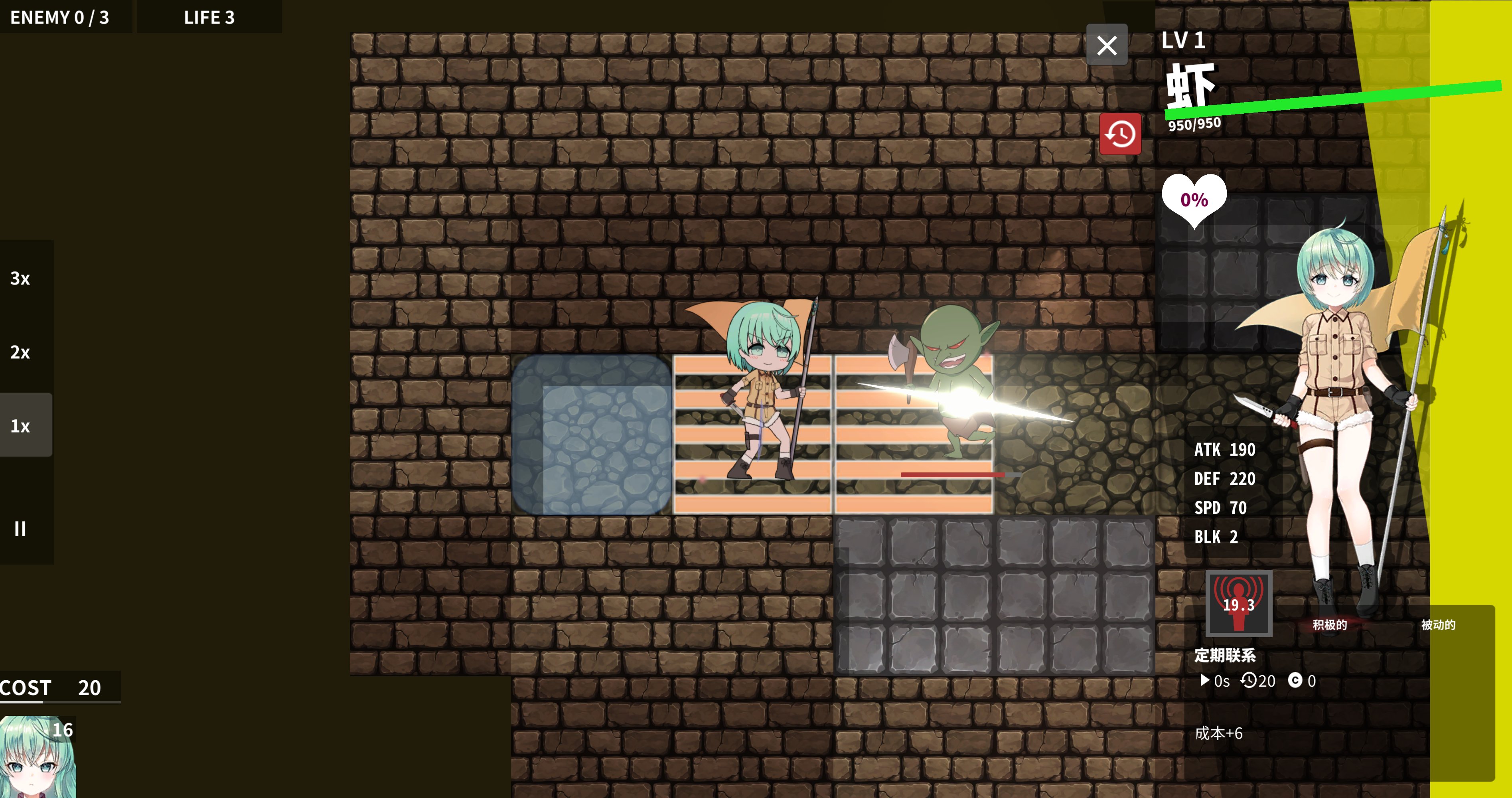The height and width of the screenshot is (798, 1512).
Task: Select 1x game speed
Action: click(20, 426)
